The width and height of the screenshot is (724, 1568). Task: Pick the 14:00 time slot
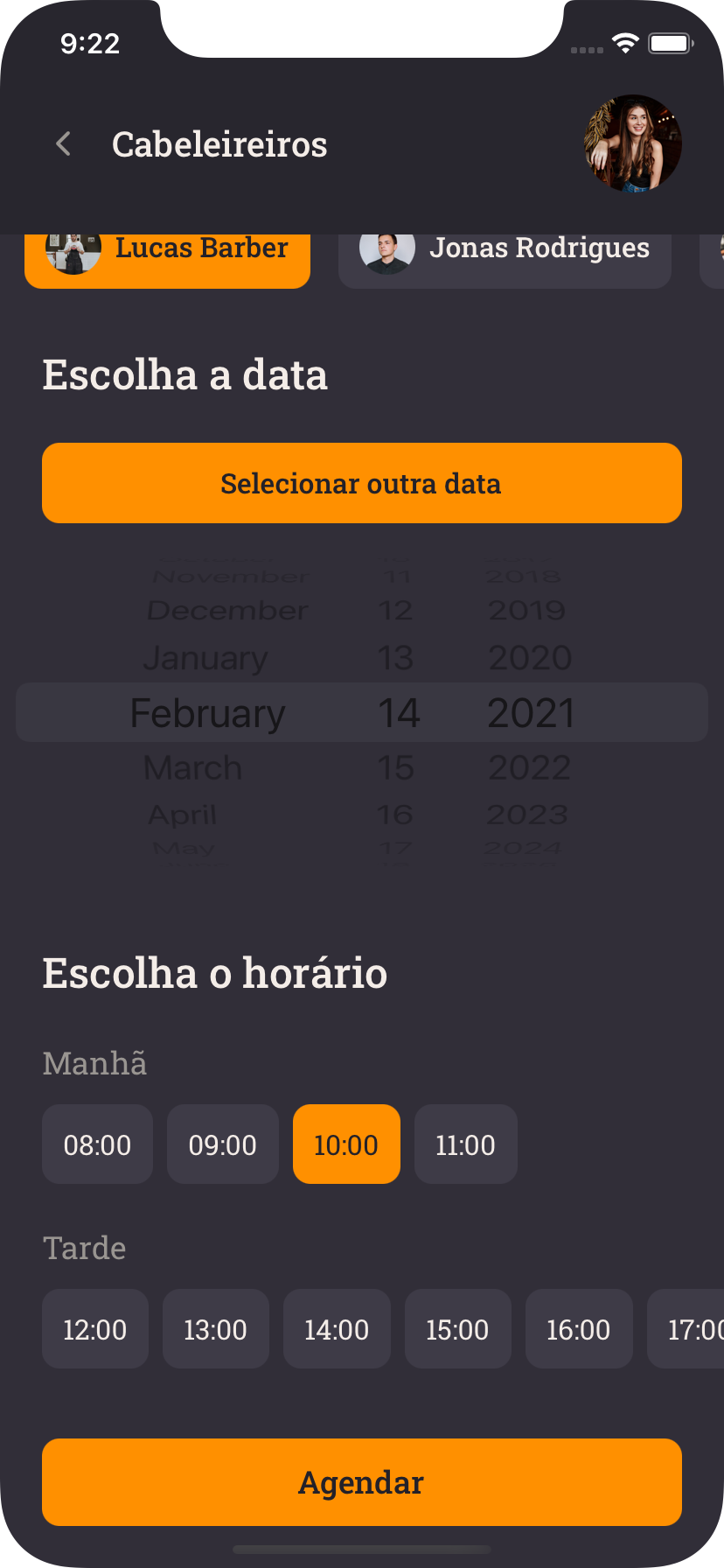pyautogui.click(x=337, y=1329)
